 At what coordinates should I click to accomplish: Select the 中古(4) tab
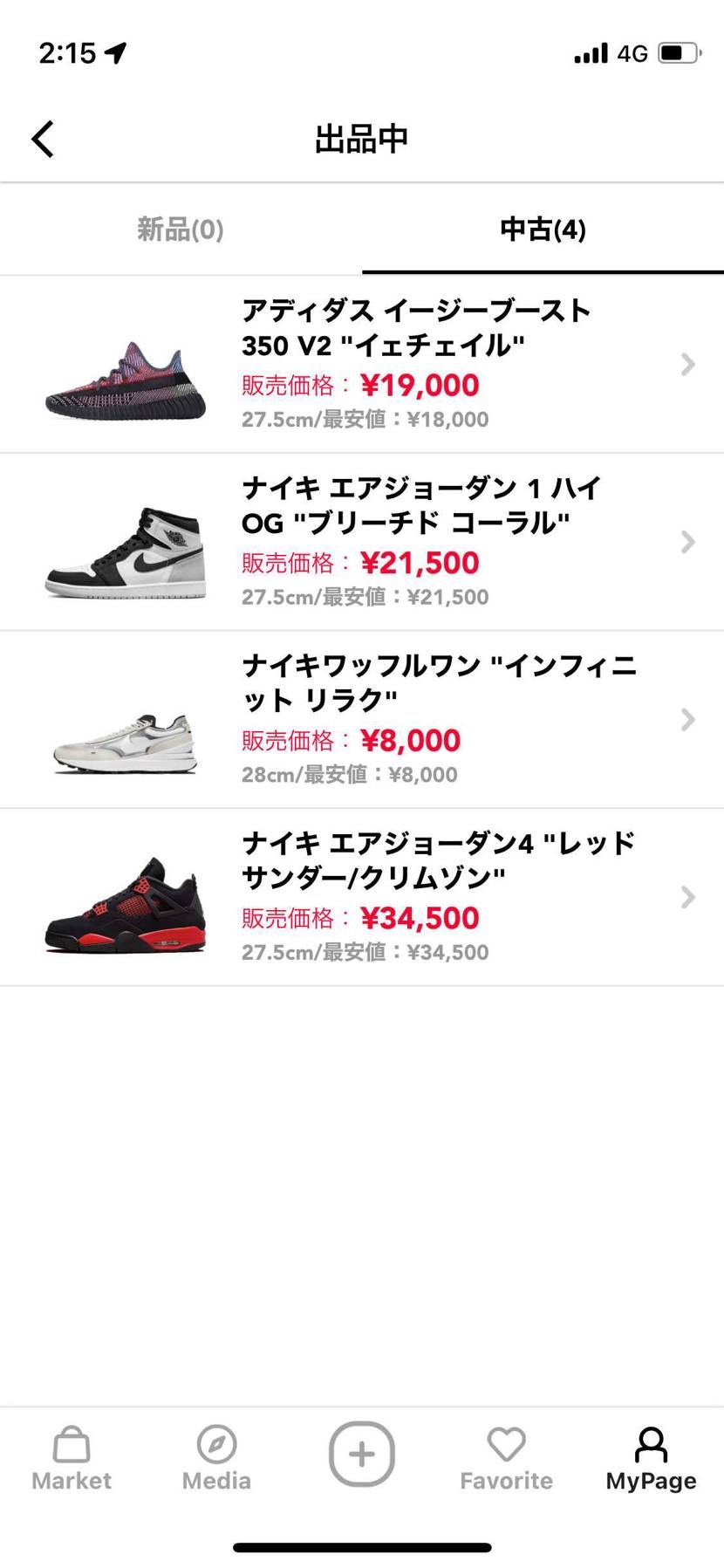(x=543, y=229)
